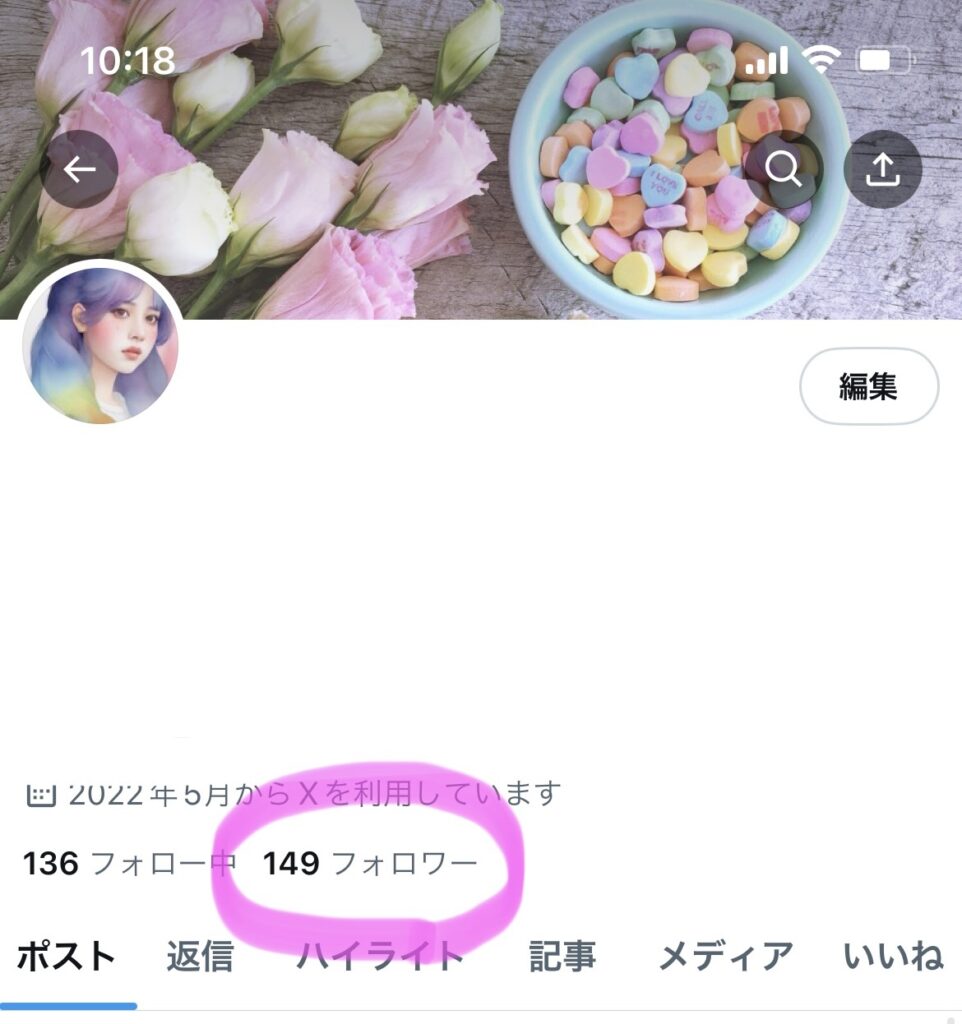Switch to the 記事 tab
This screenshot has width=962, height=1024.
[x=562, y=957]
